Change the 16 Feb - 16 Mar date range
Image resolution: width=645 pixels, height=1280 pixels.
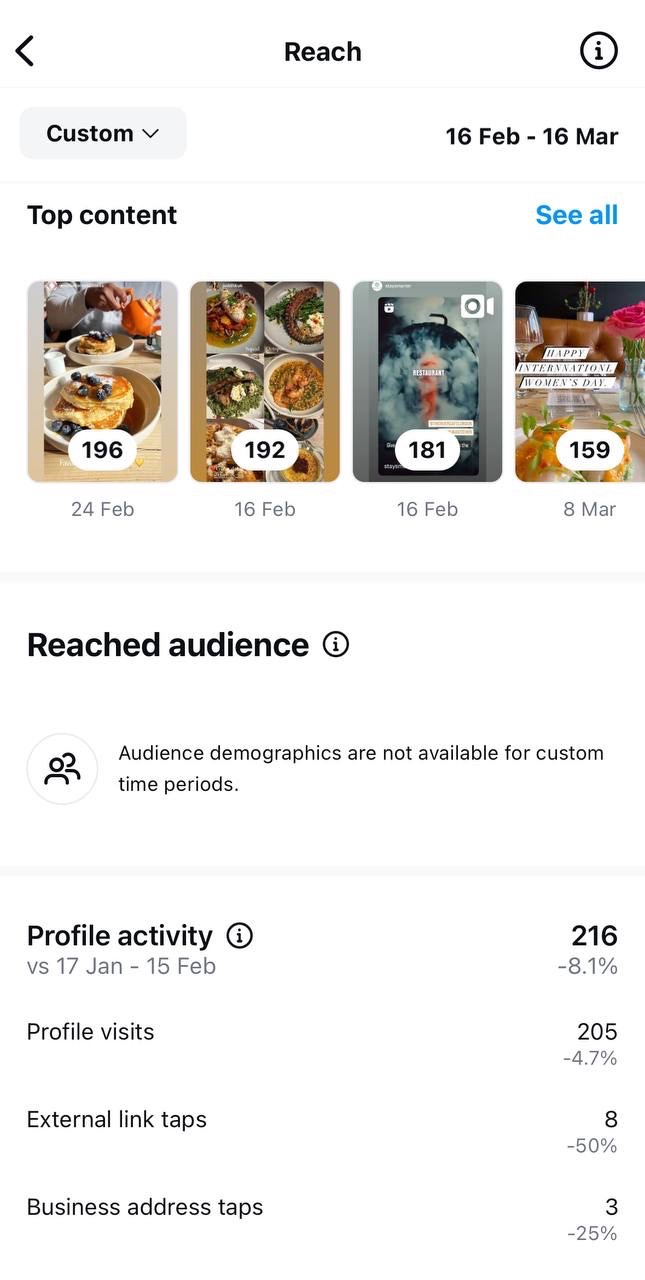(531, 136)
